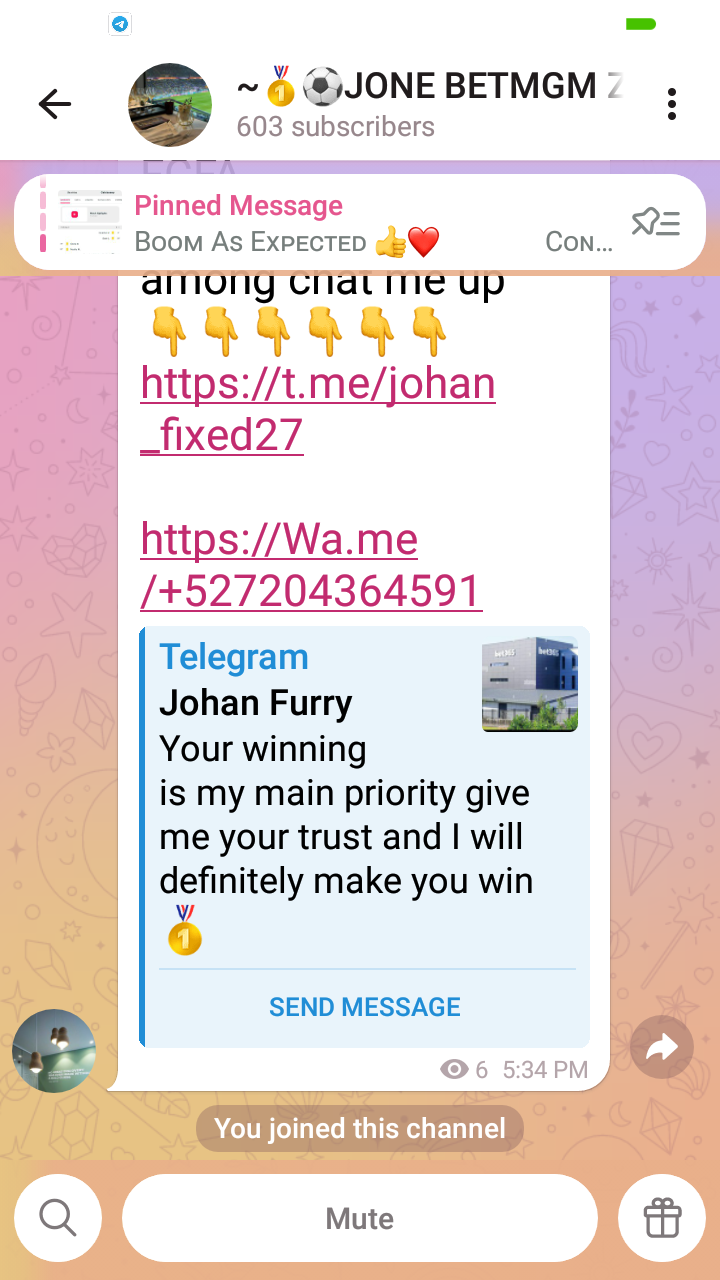Image resolution: width=720 pixels, height=1280 pixels.
Task: Open the sender's avatar beside message
Action: coord(54,1050)
